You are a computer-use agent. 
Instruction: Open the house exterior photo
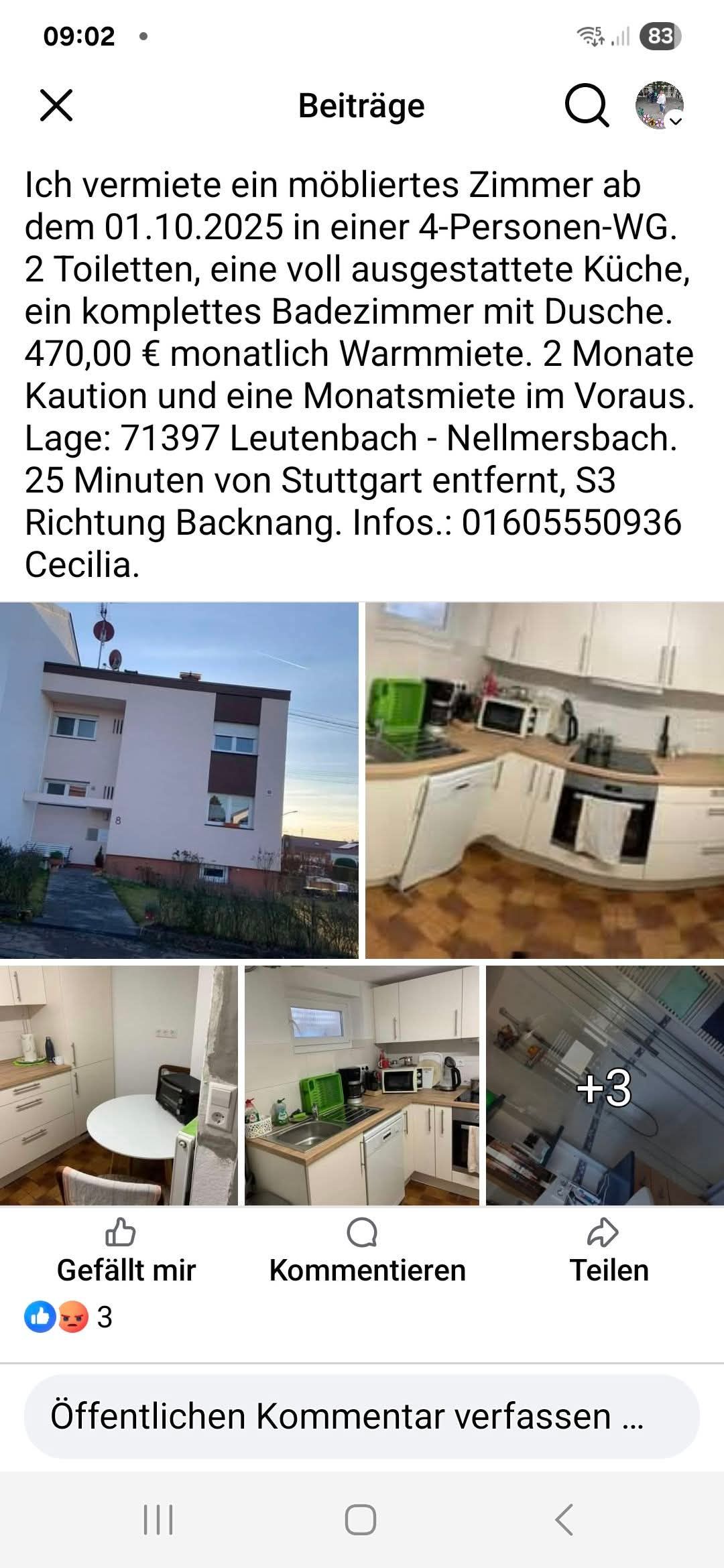pos(179,780)
